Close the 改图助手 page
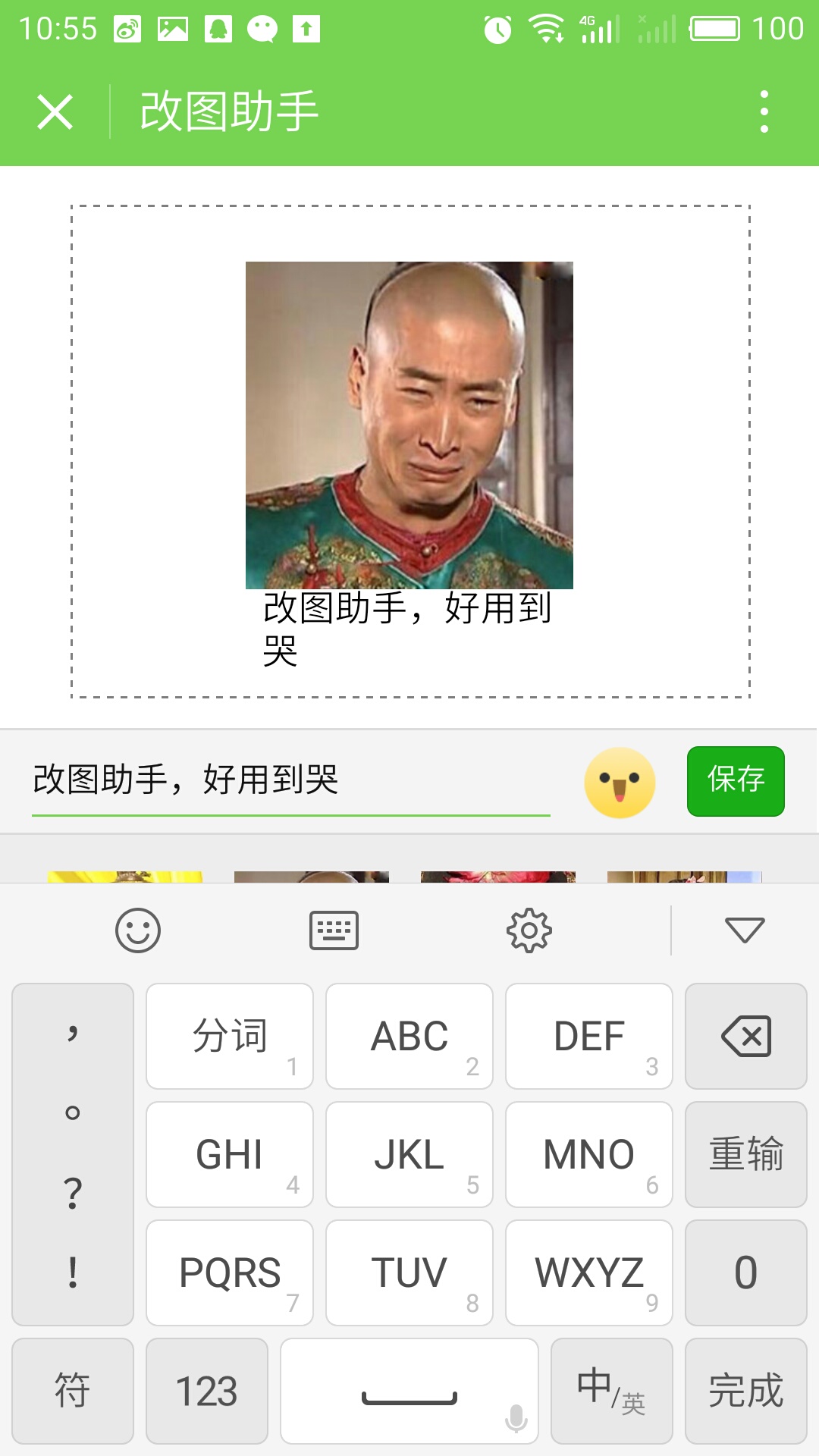The width and height of the screenshot is (819, 1456). click(55, 112)
